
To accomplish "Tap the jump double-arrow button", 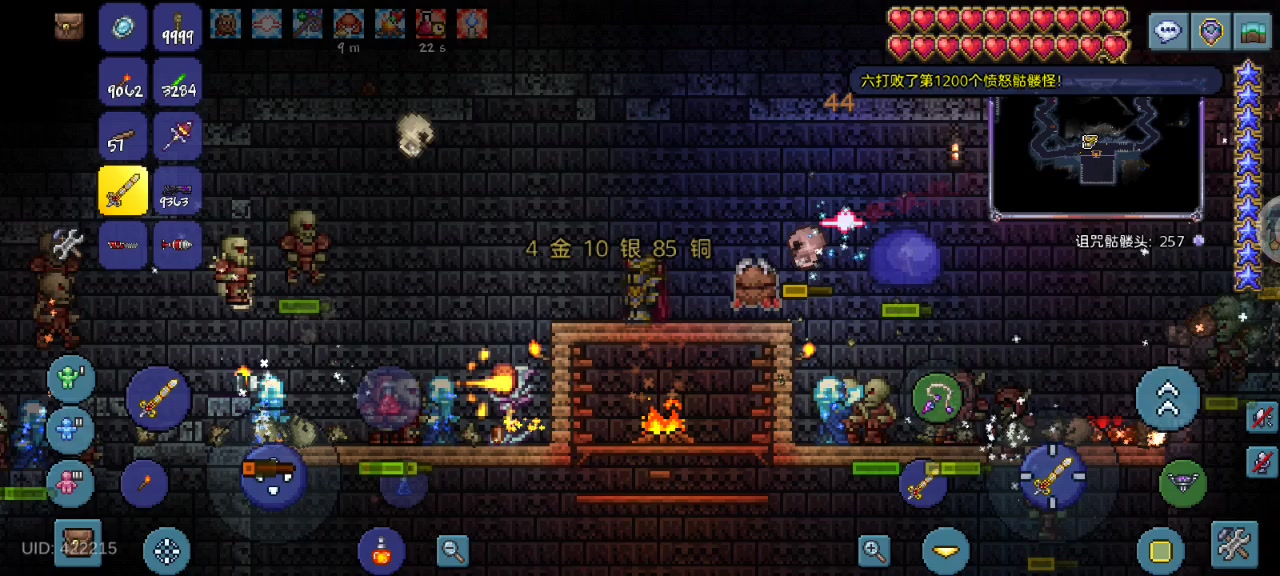I will click(x=1167, y=399).
